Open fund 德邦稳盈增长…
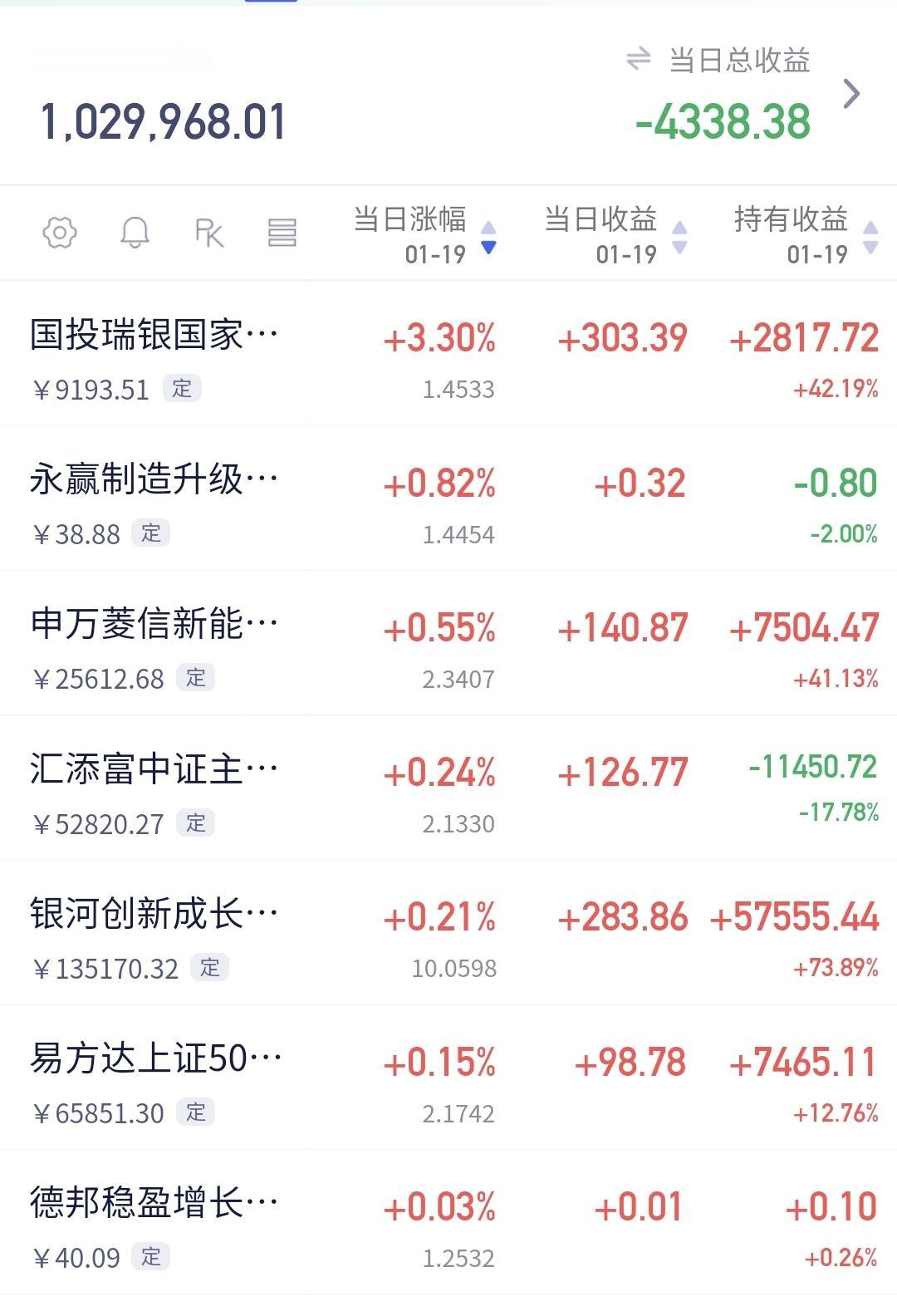The width and height of the screenshot is (897, 1316). (x=154, y=1203)
